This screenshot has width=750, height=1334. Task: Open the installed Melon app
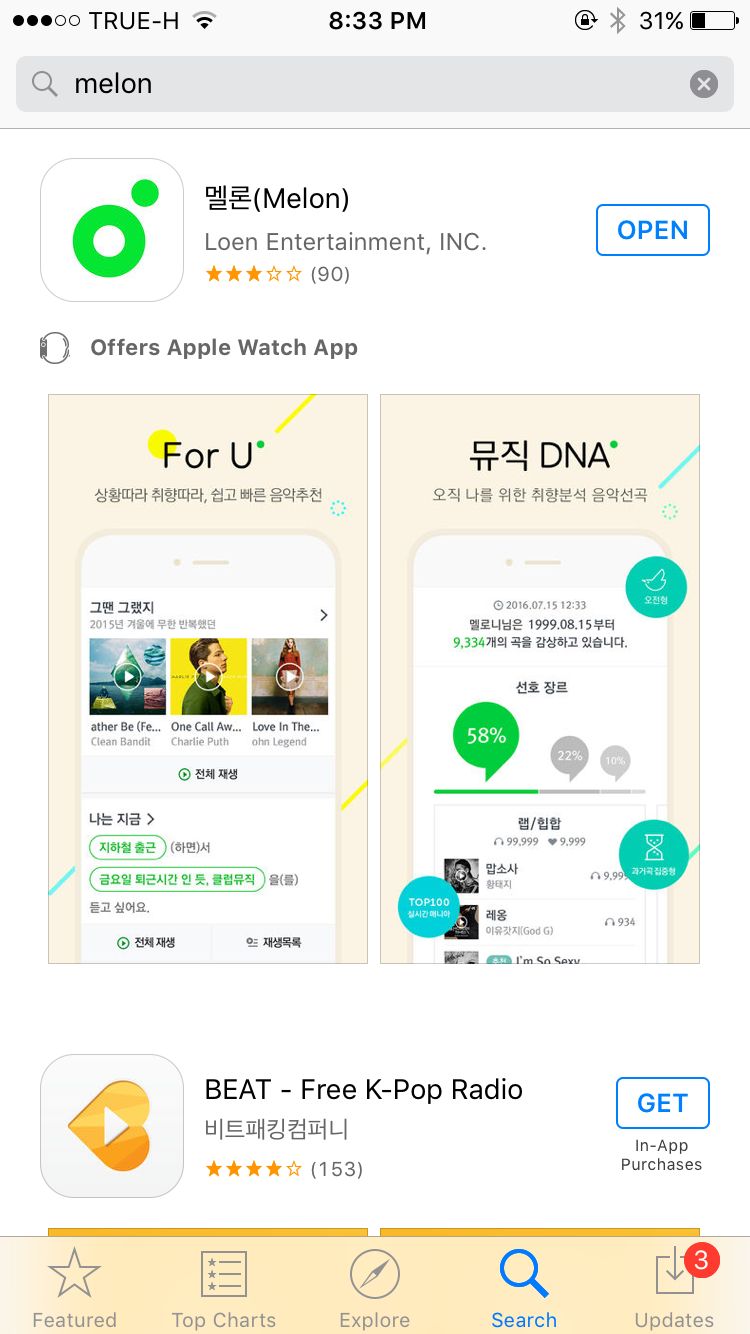652,230
